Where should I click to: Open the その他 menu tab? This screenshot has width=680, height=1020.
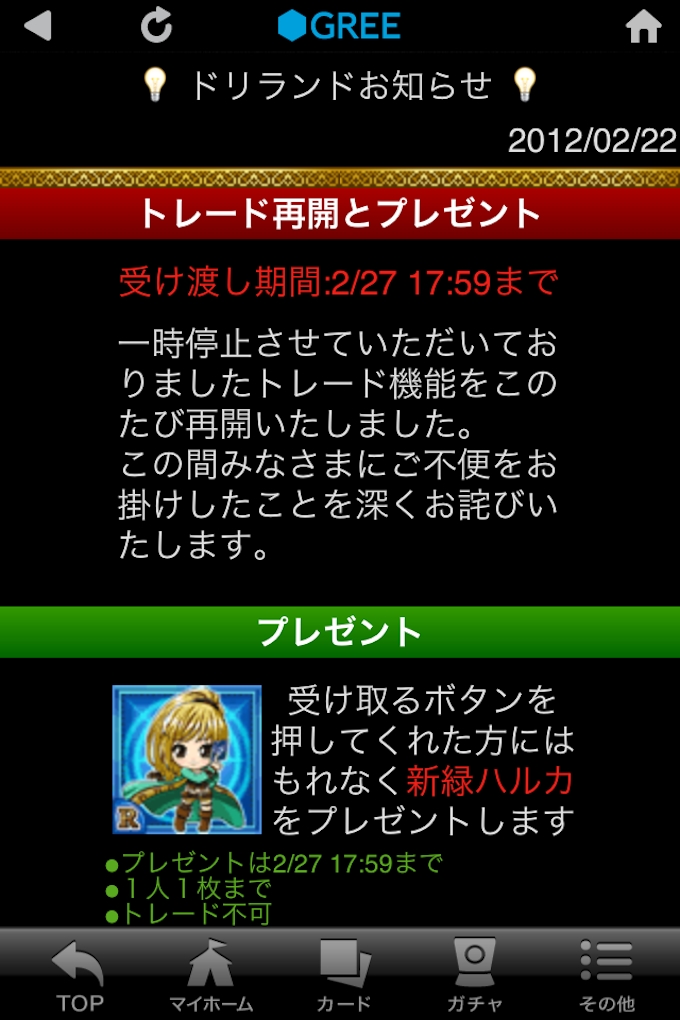point(606,975)
